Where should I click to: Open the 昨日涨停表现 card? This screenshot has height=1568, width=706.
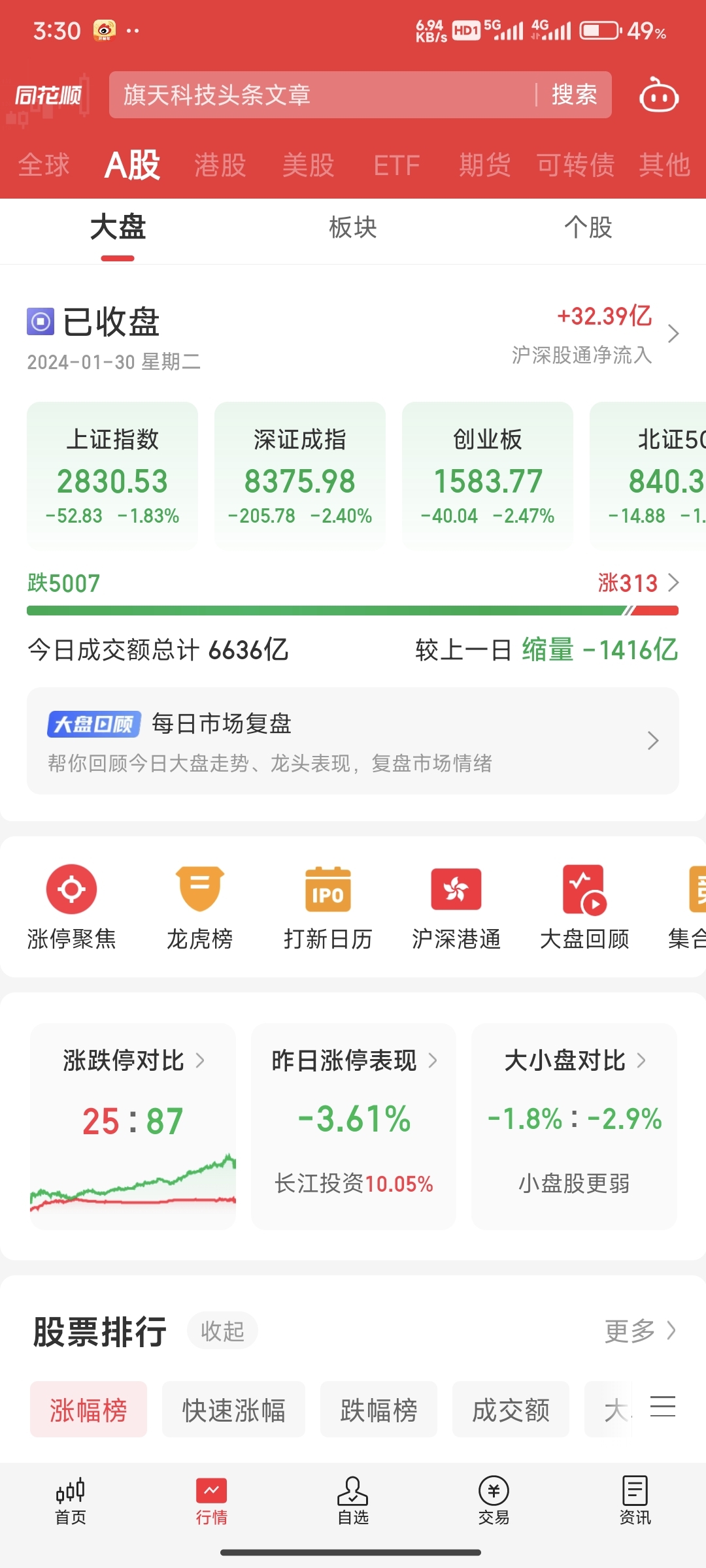[x=353, y=1126]
